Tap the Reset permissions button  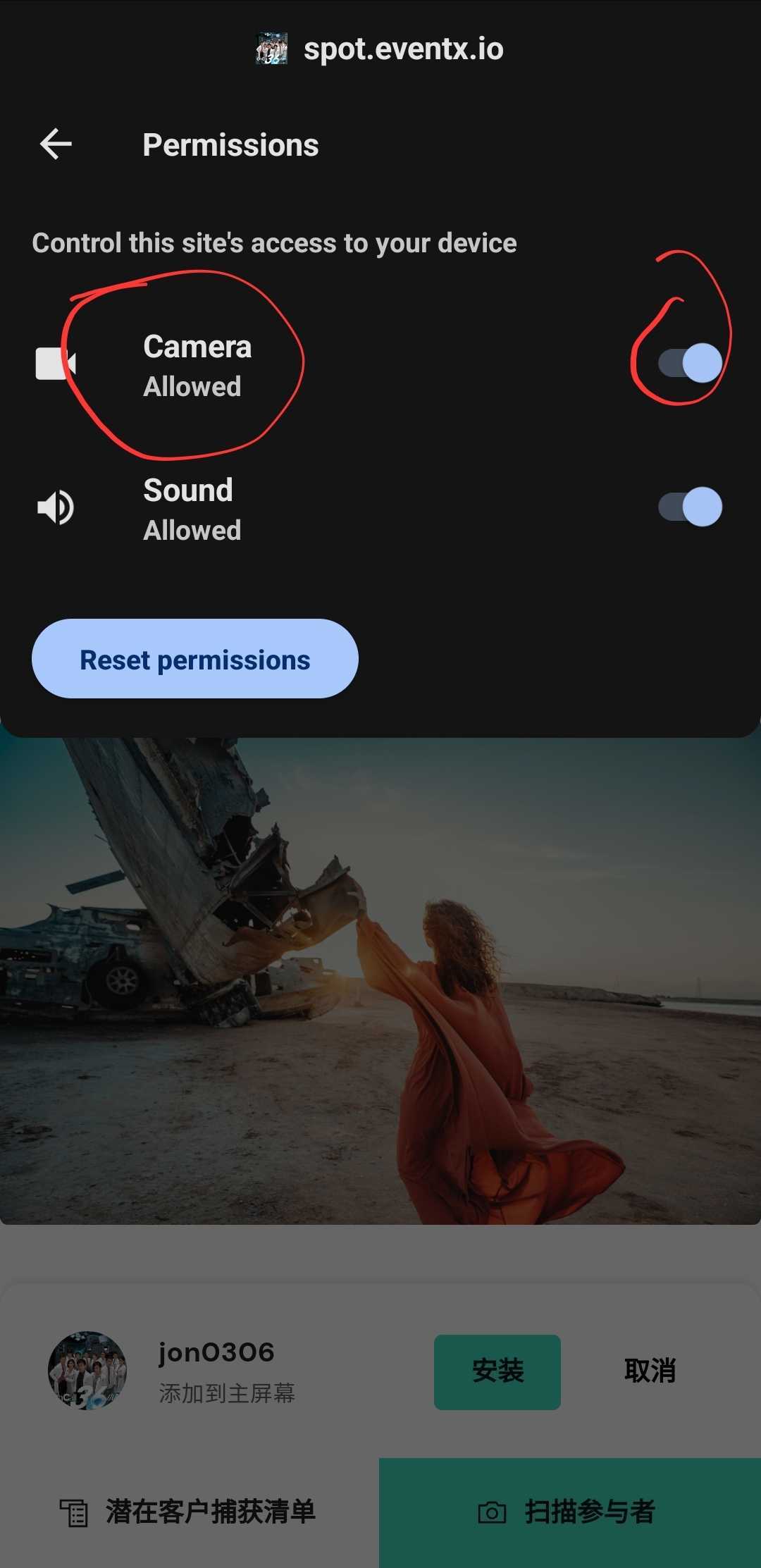(x=195, y=659)
